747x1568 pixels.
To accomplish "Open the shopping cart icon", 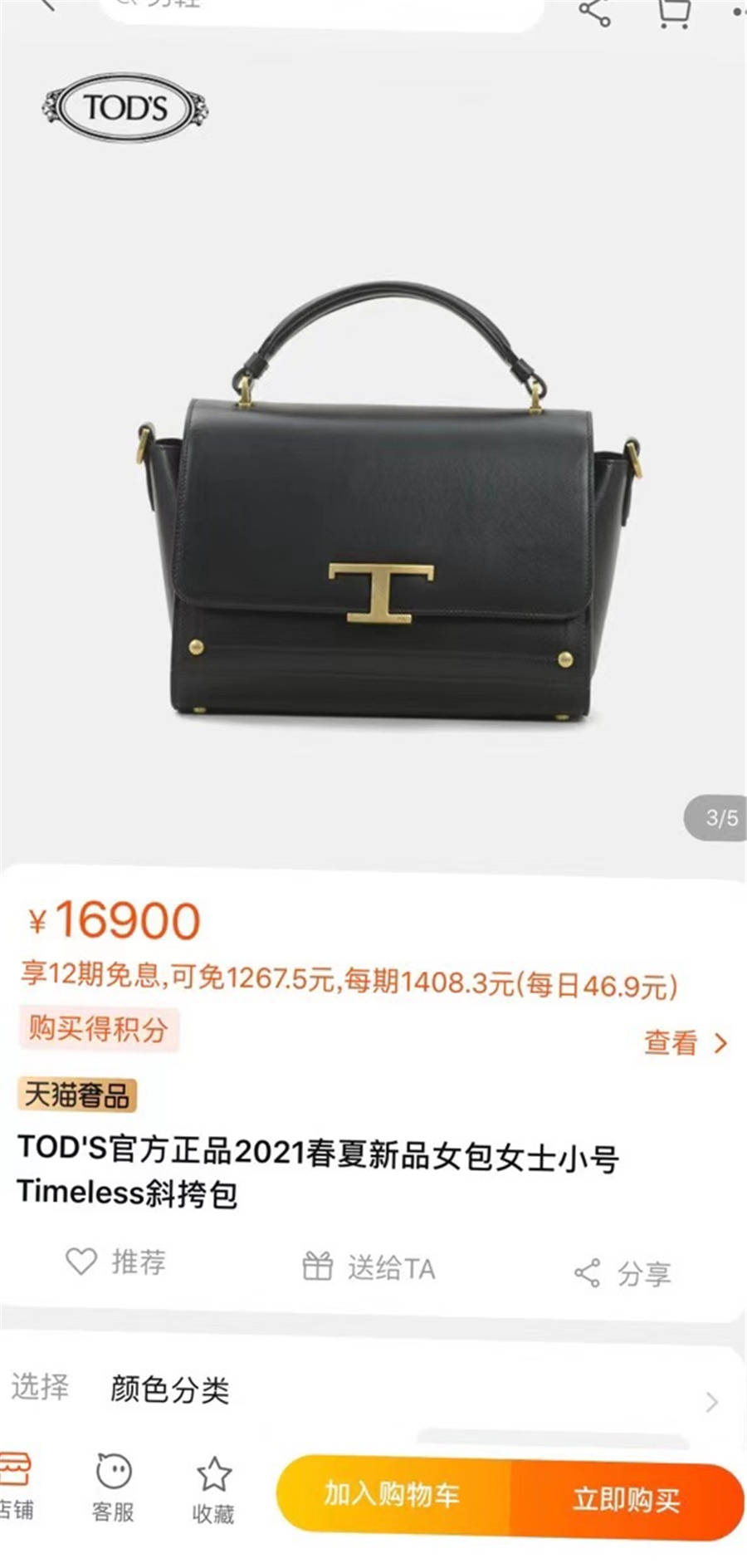I will point(673,12).
